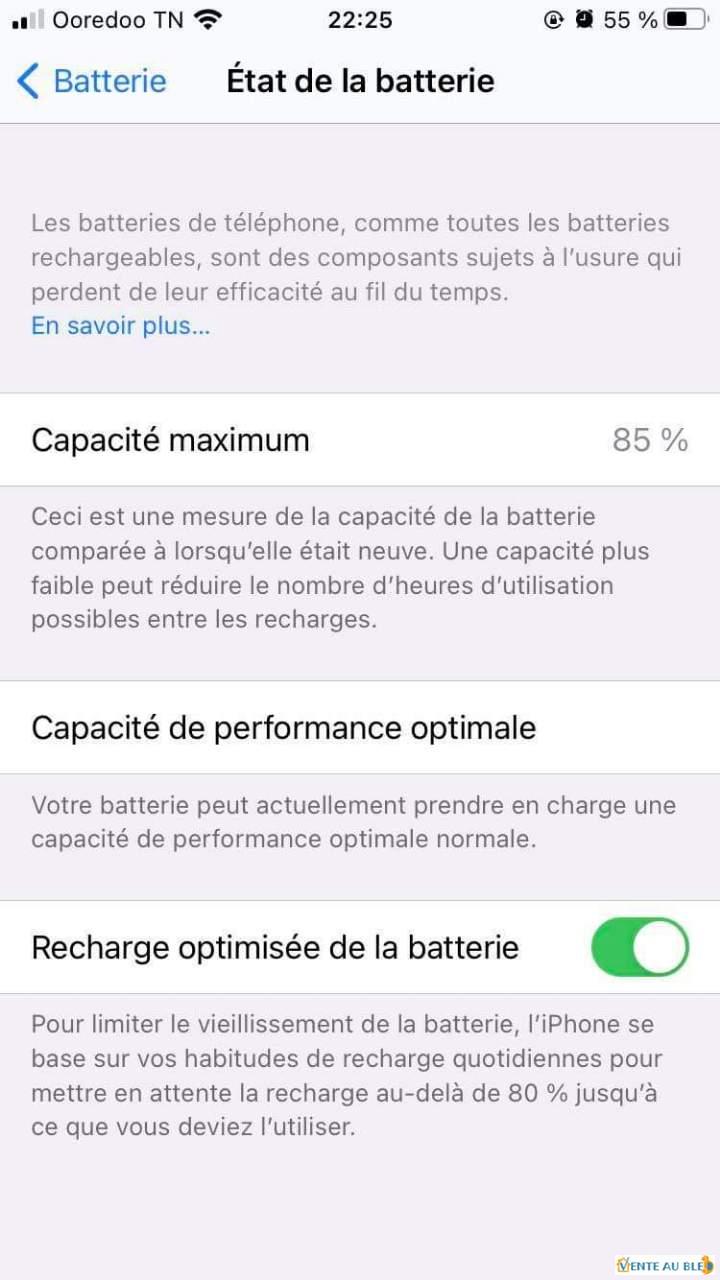Viewport: 720px width, 1280px height.
Task: Disable Recharge optimisée de la batterie
Action: (640, 947)
